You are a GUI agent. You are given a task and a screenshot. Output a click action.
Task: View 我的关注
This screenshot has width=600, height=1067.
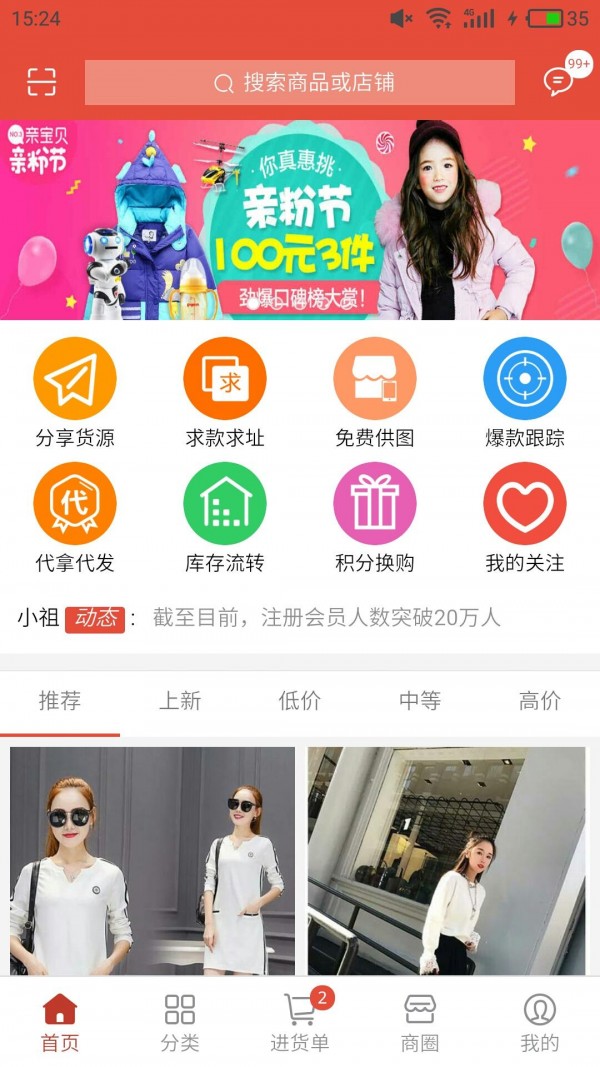[x=525, y=517]
